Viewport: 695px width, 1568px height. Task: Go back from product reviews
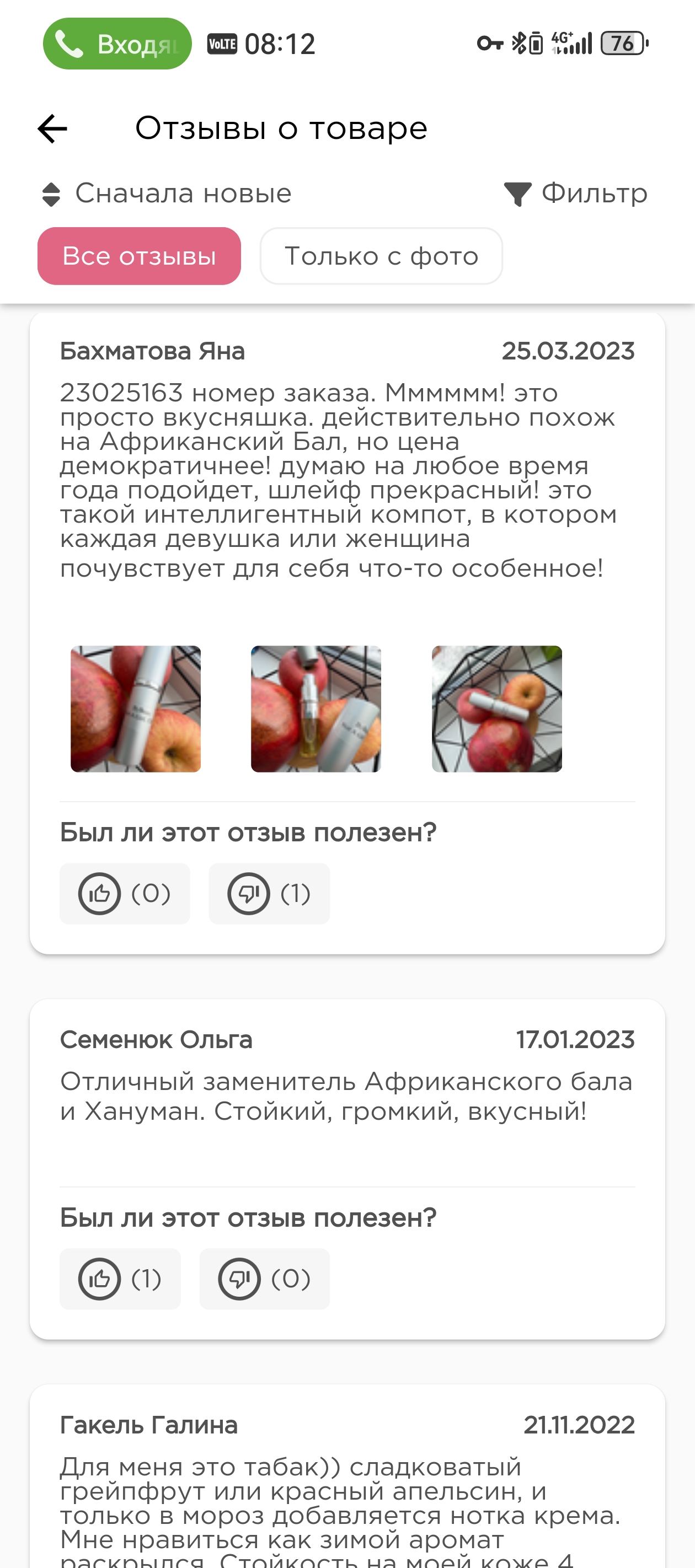[52, 129]
